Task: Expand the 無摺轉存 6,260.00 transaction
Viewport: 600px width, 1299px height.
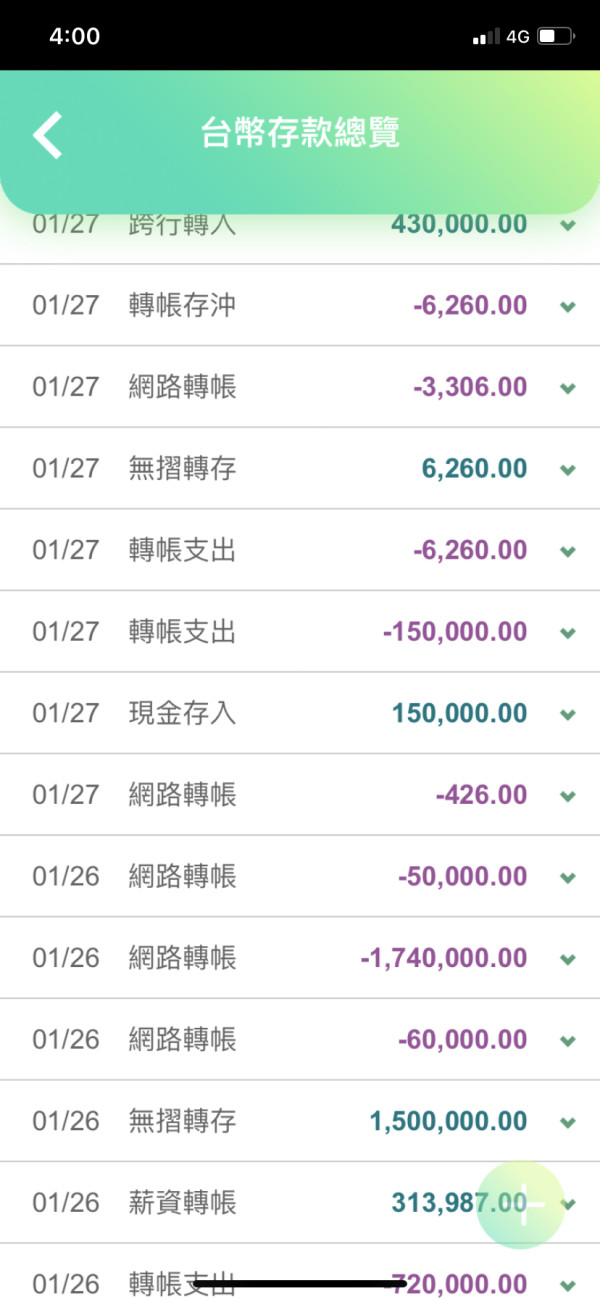Action: [x=568, y=470]
